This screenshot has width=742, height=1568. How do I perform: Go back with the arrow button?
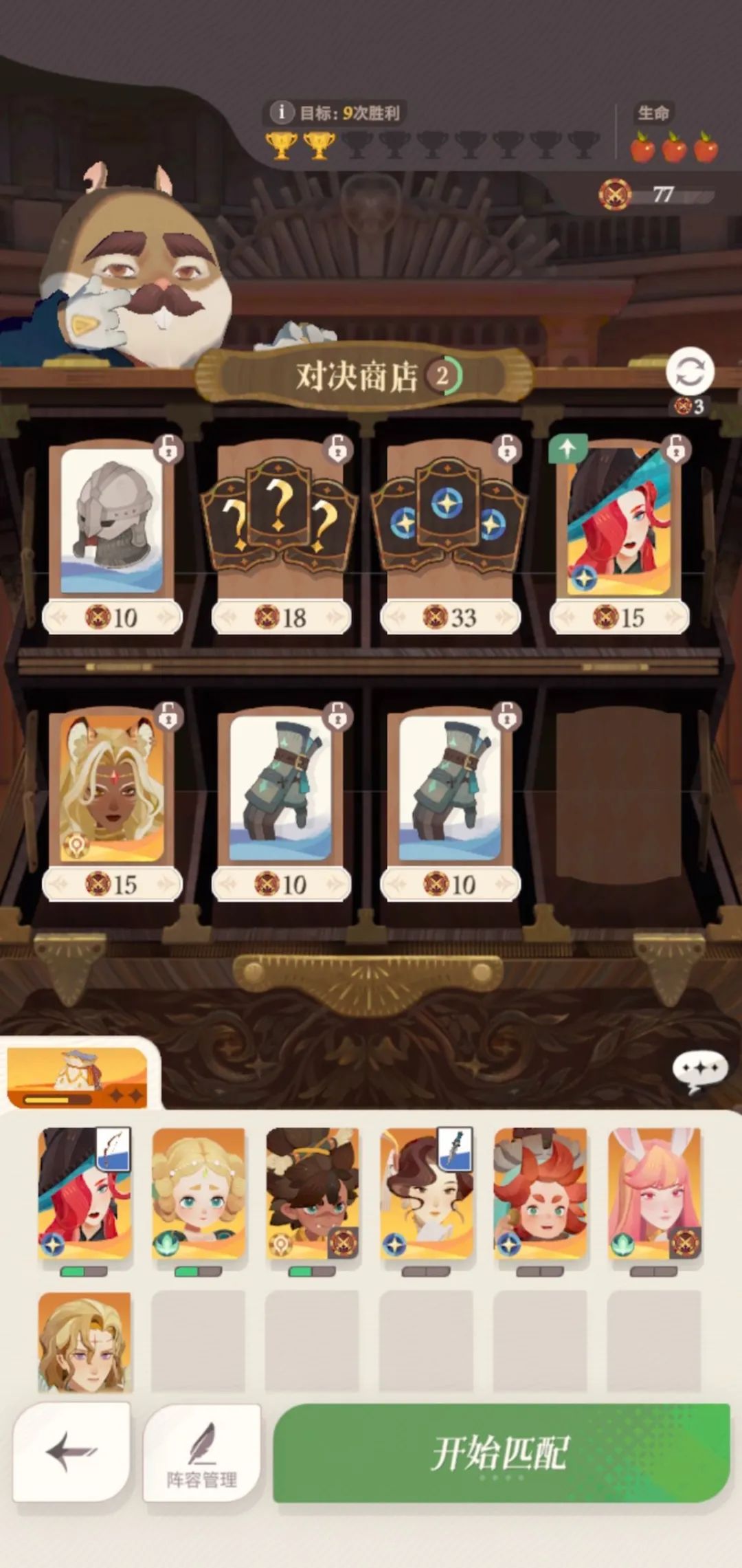[x=71, y=1450]
